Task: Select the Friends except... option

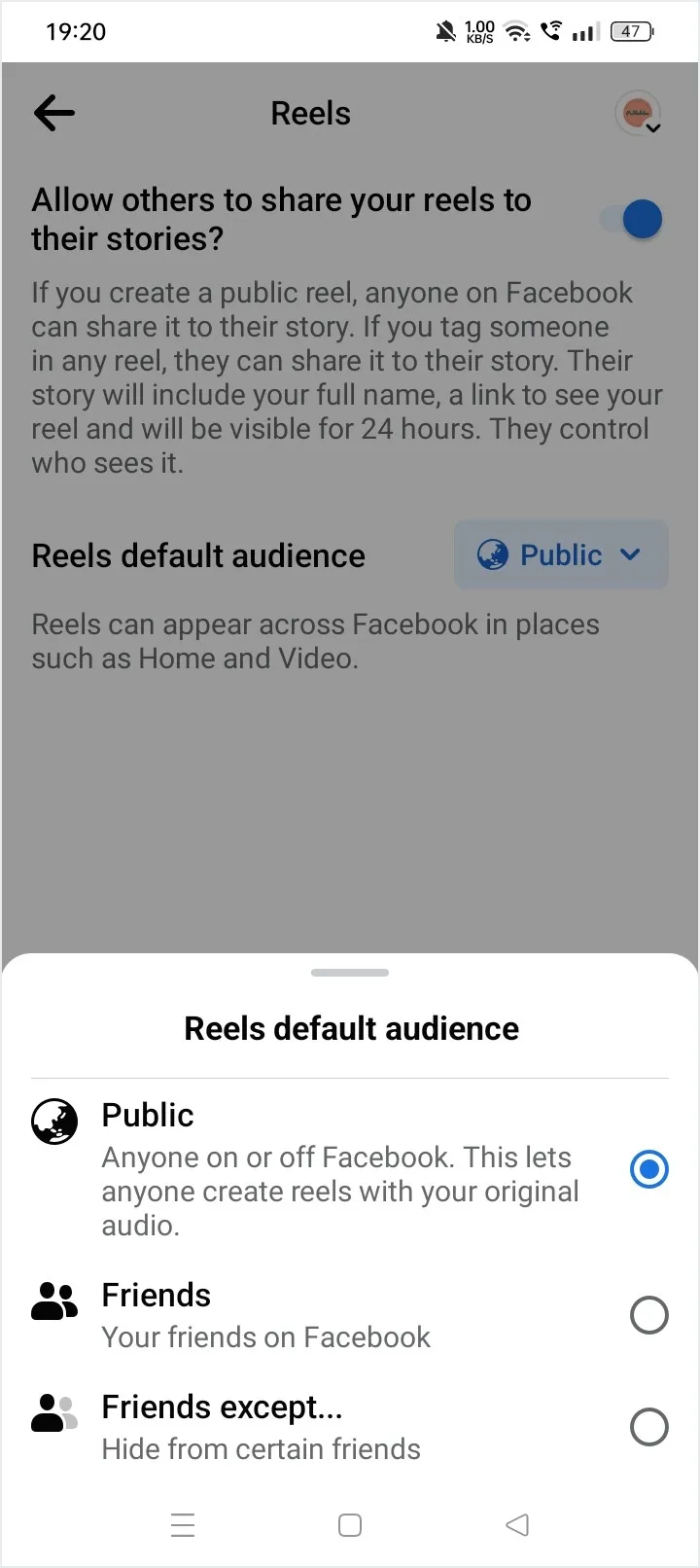Action: click(648, 1427)
